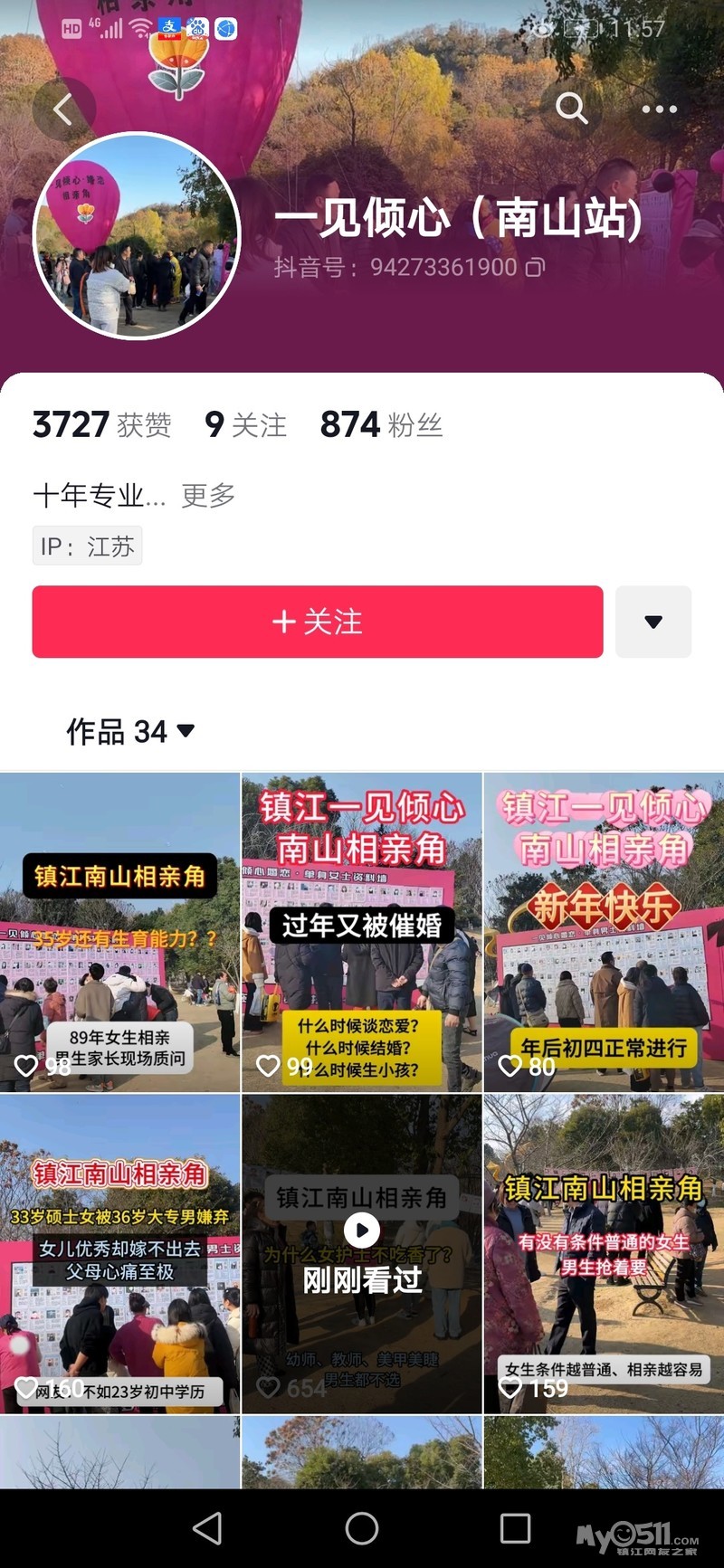Open the 过年又被催婚 video
The height and width of the screenshot is (1568, 724).
[x=362, y=932]
